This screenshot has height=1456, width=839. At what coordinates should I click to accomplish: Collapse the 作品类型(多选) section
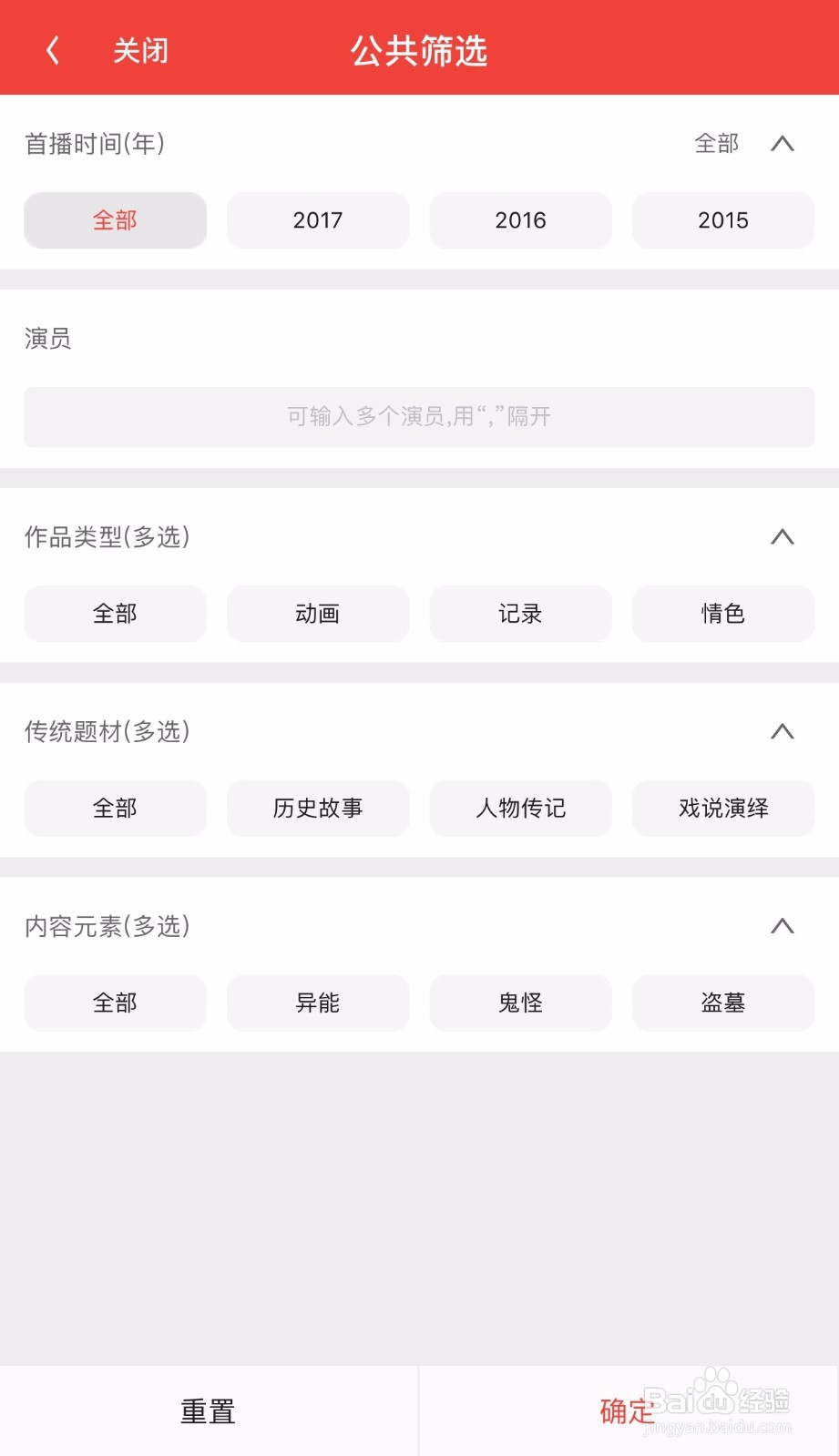pyautogui.click(x=782, y=537)
